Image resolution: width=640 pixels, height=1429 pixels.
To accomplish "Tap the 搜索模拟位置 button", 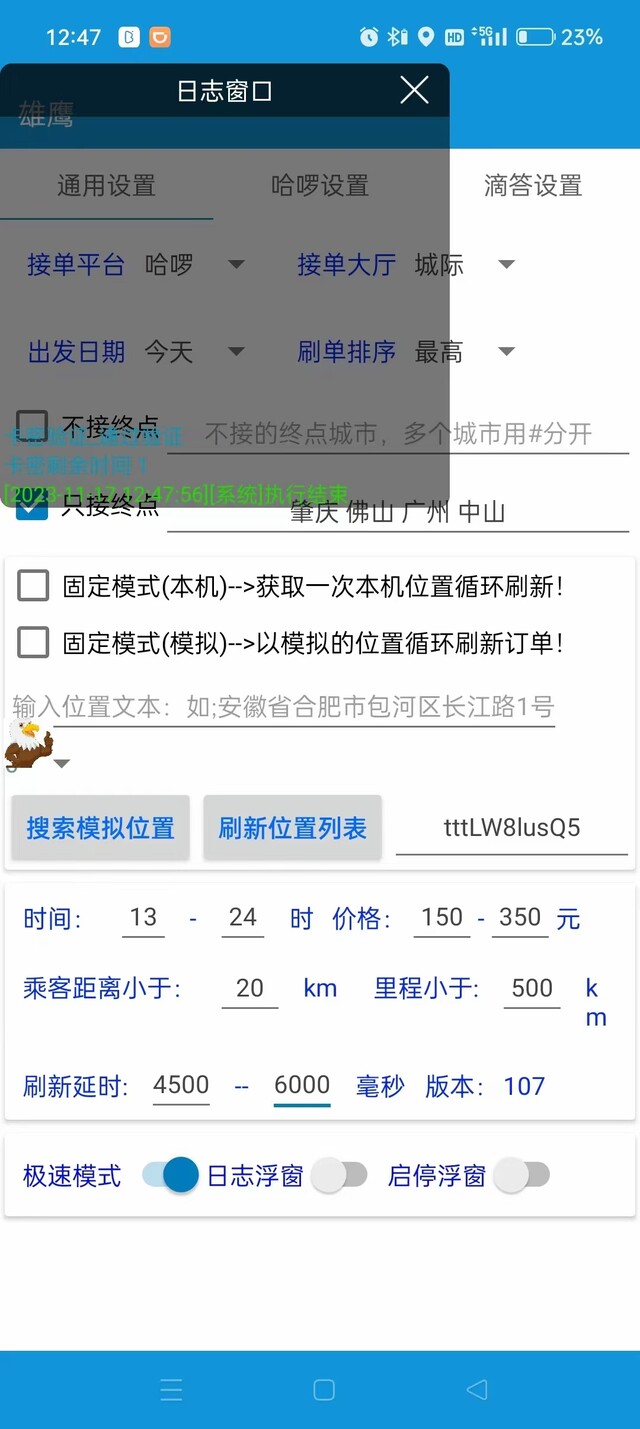I will click(100, 828).
